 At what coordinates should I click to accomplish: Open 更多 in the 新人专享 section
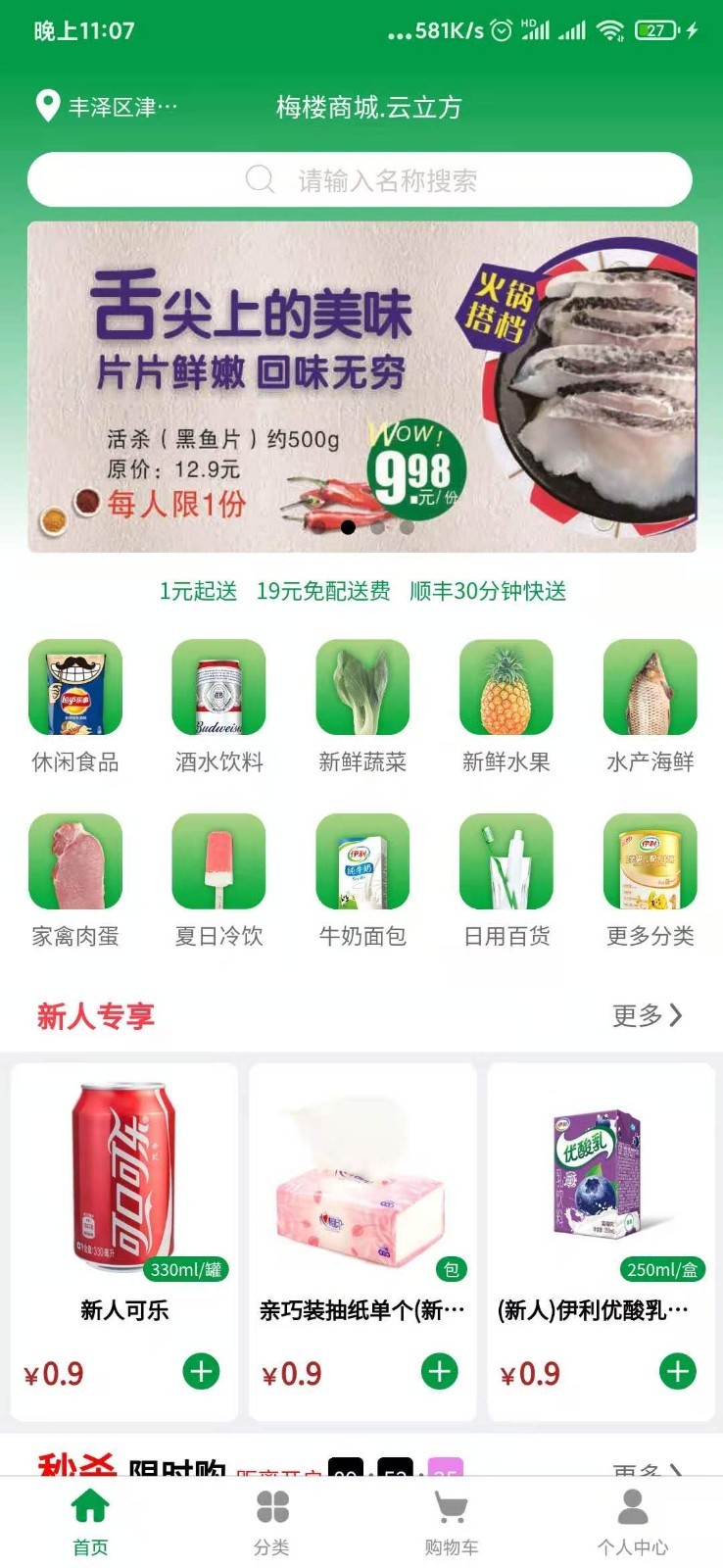[648, 1015]
